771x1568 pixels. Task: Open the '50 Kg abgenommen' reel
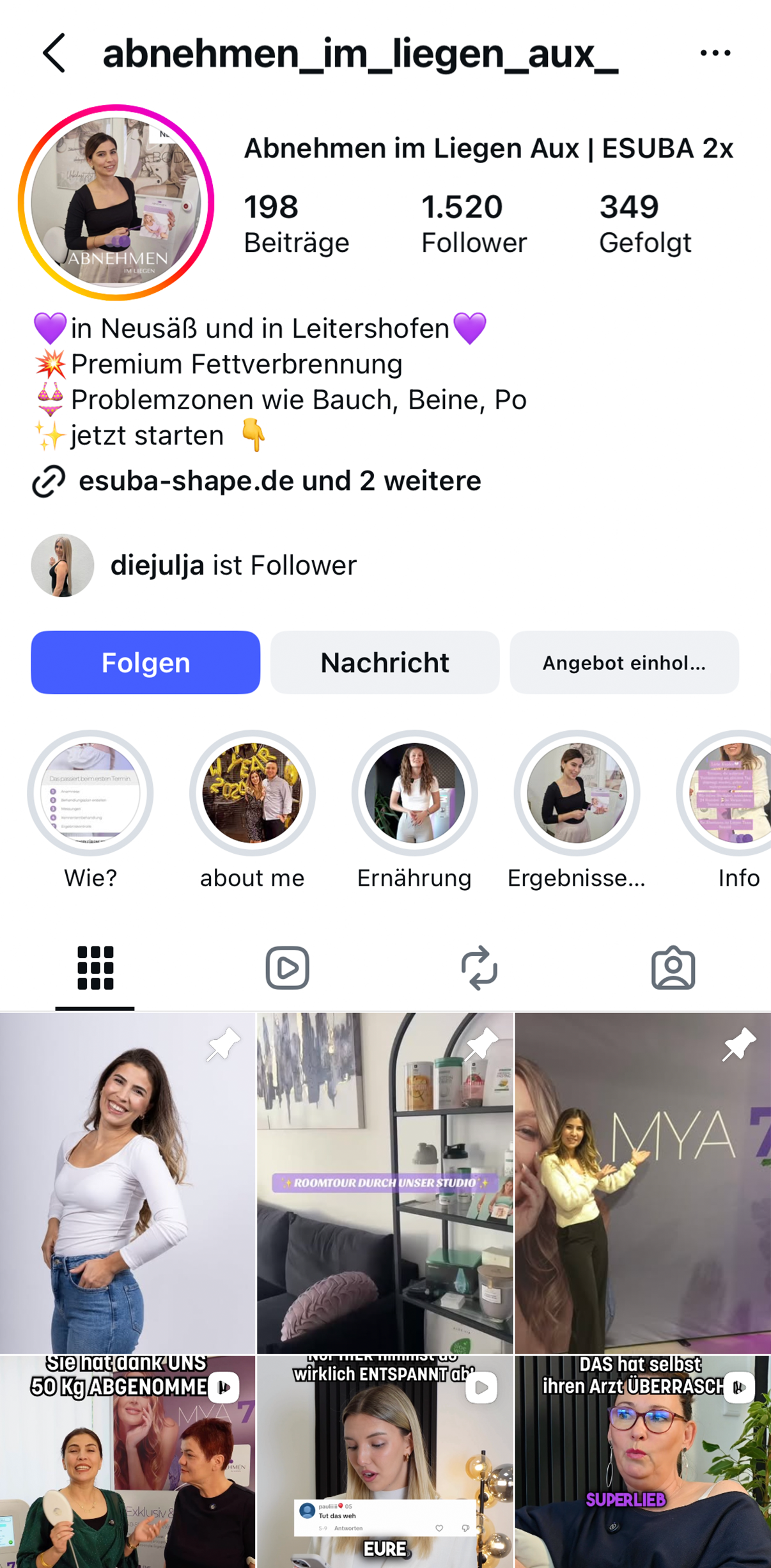click(127, 1462)
